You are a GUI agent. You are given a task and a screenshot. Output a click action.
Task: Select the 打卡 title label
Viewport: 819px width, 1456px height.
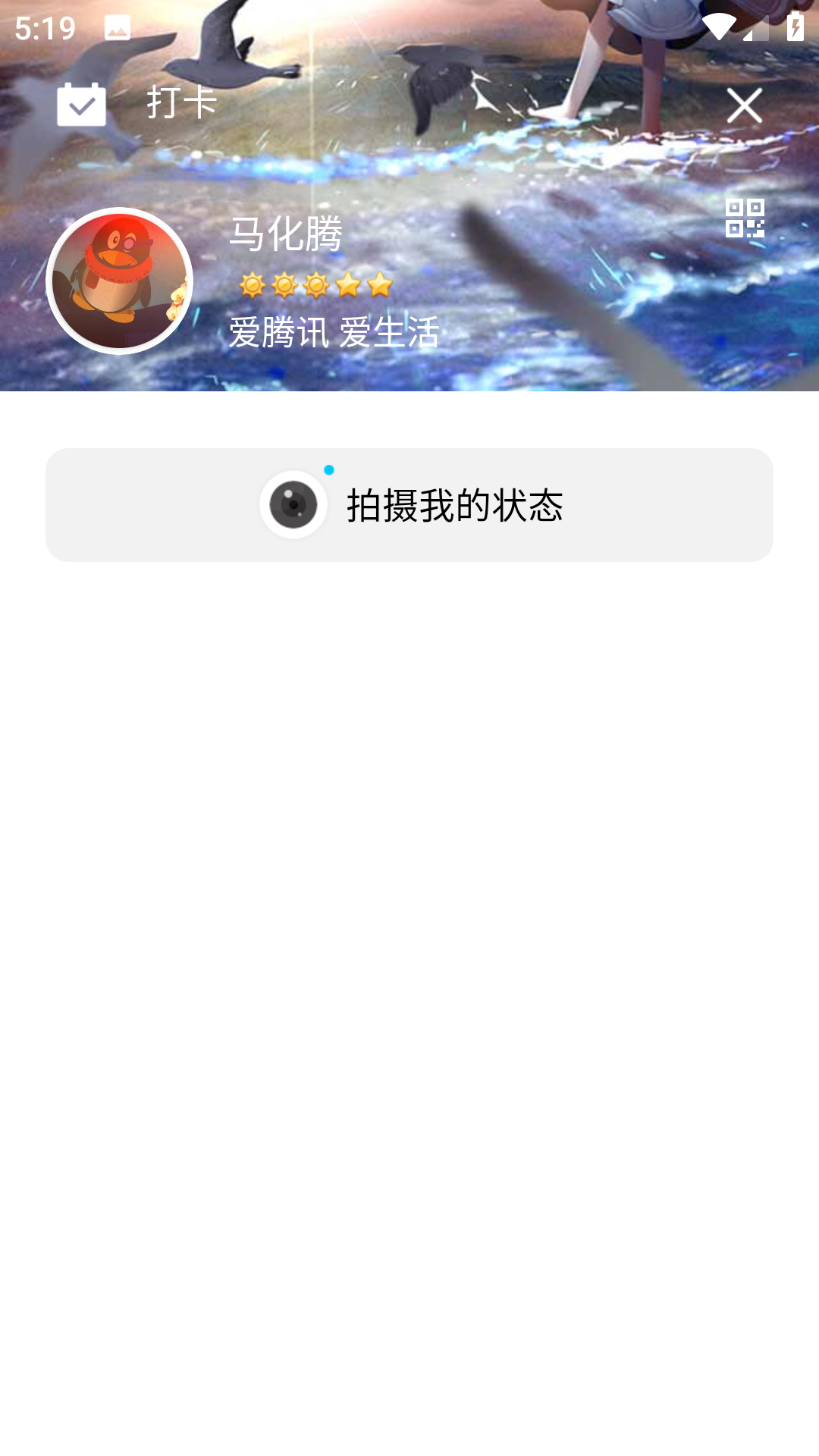180,104
